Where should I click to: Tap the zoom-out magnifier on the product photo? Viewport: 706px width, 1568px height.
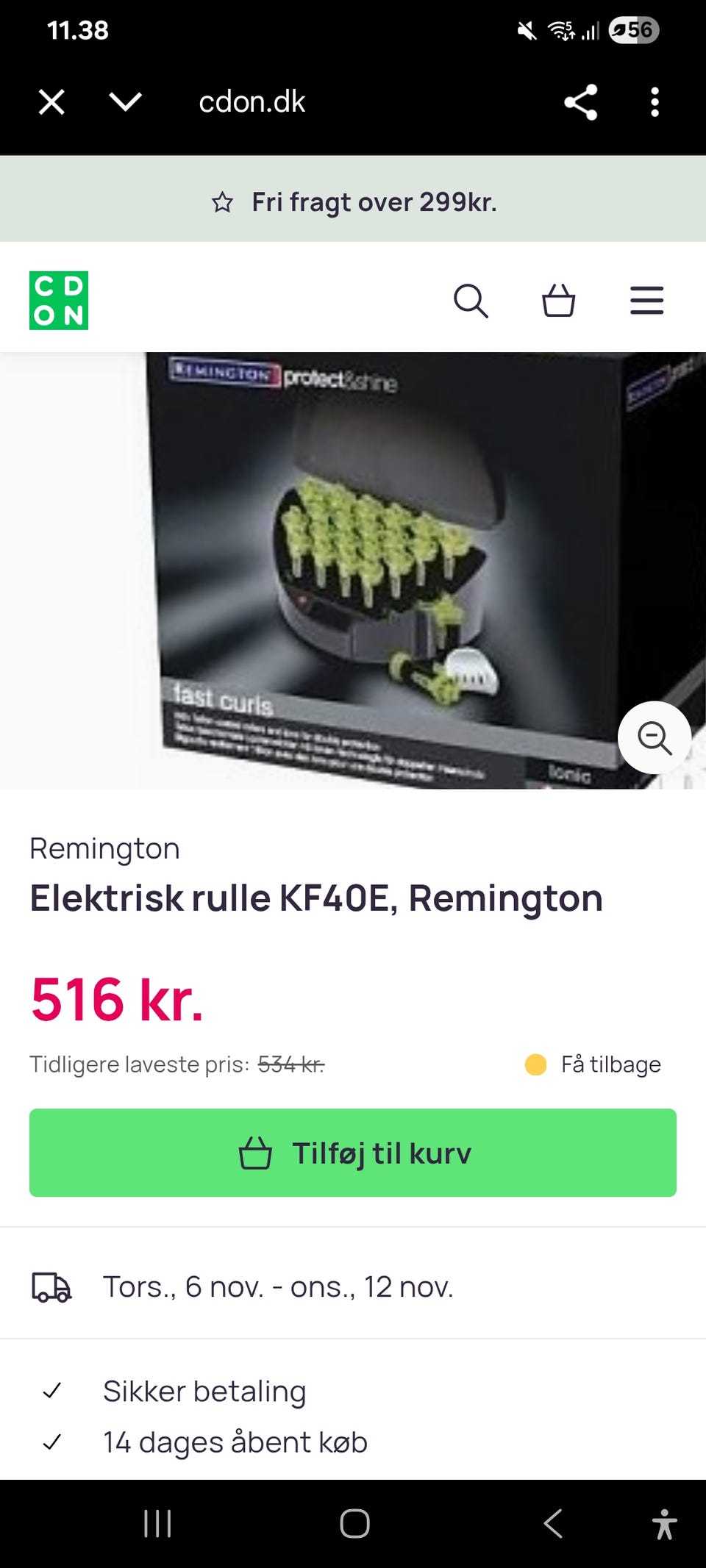(x=654, y=738)
